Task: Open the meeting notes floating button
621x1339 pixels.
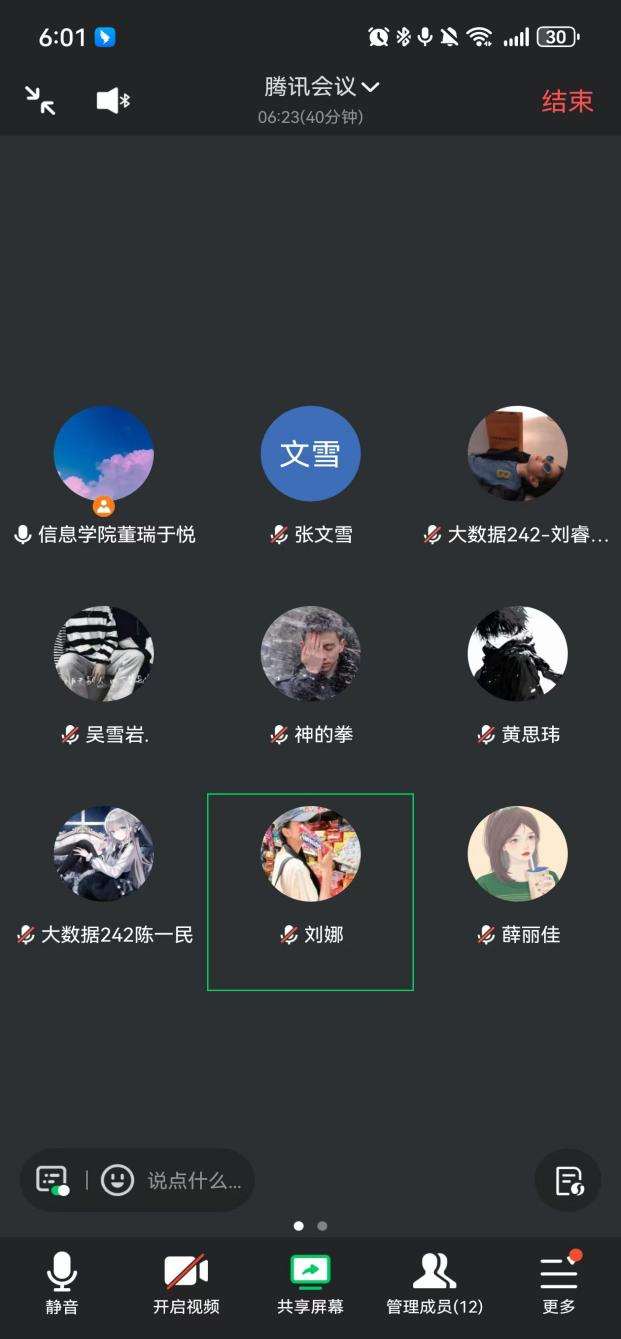Action: tap(568, 1181)
